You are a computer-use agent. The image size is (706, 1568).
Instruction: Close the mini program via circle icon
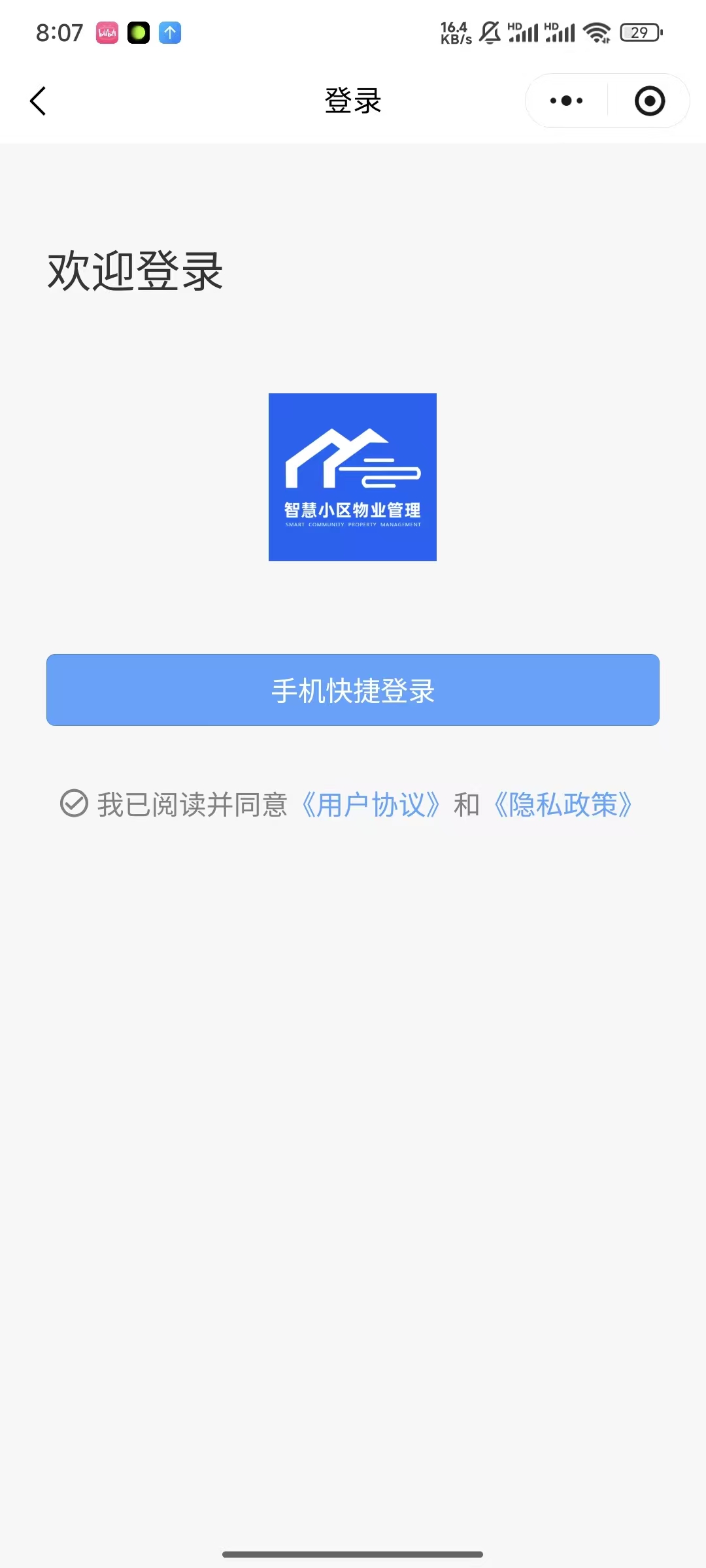pyautogui.click(x=649, y=101)
